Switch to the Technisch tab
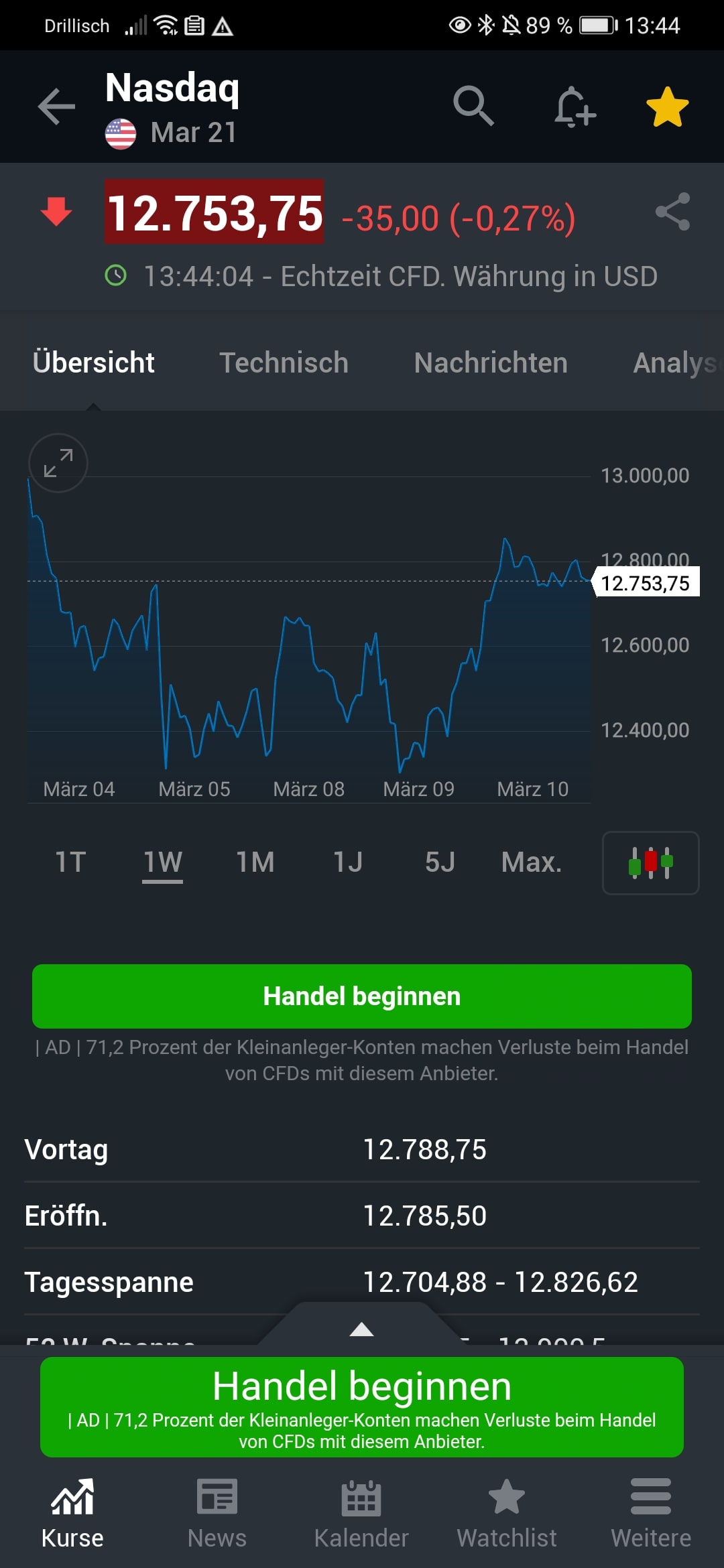724x1568 pixels. [284, 362]
